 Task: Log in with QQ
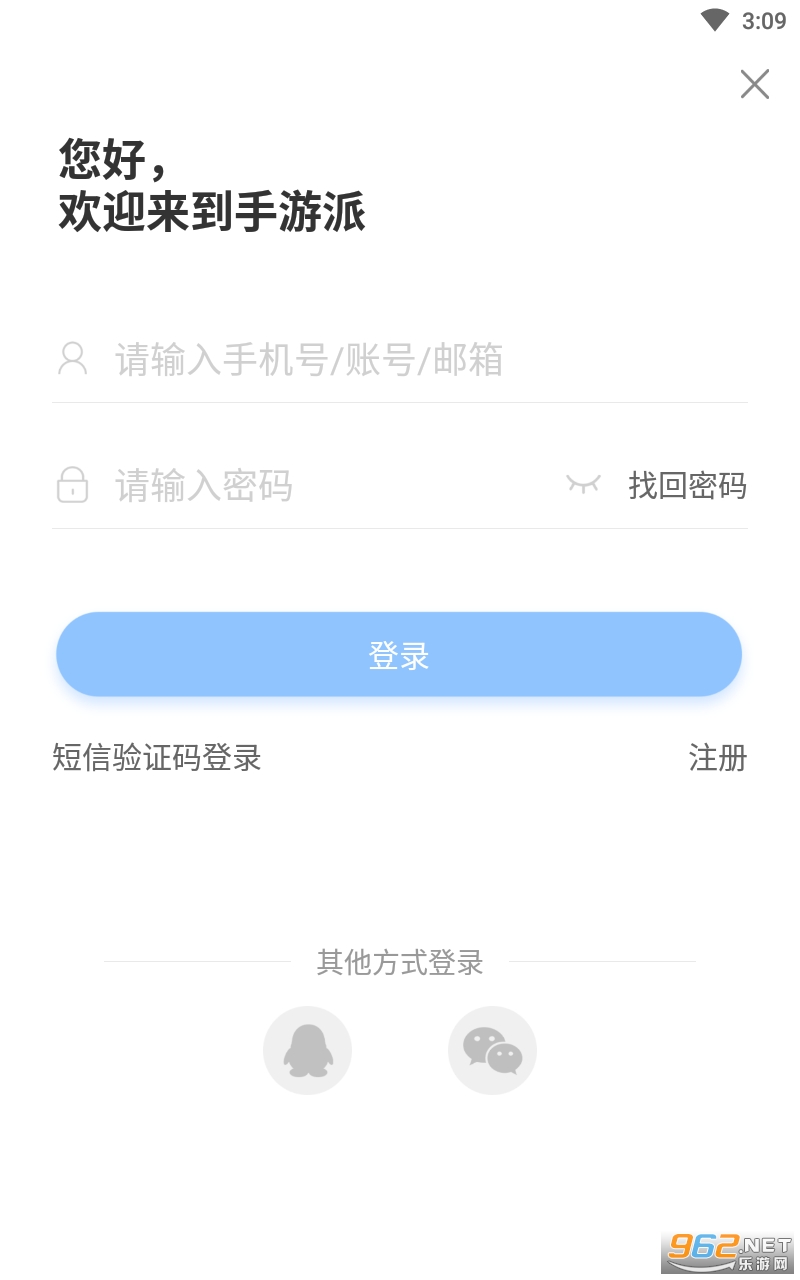point(307,1050)
